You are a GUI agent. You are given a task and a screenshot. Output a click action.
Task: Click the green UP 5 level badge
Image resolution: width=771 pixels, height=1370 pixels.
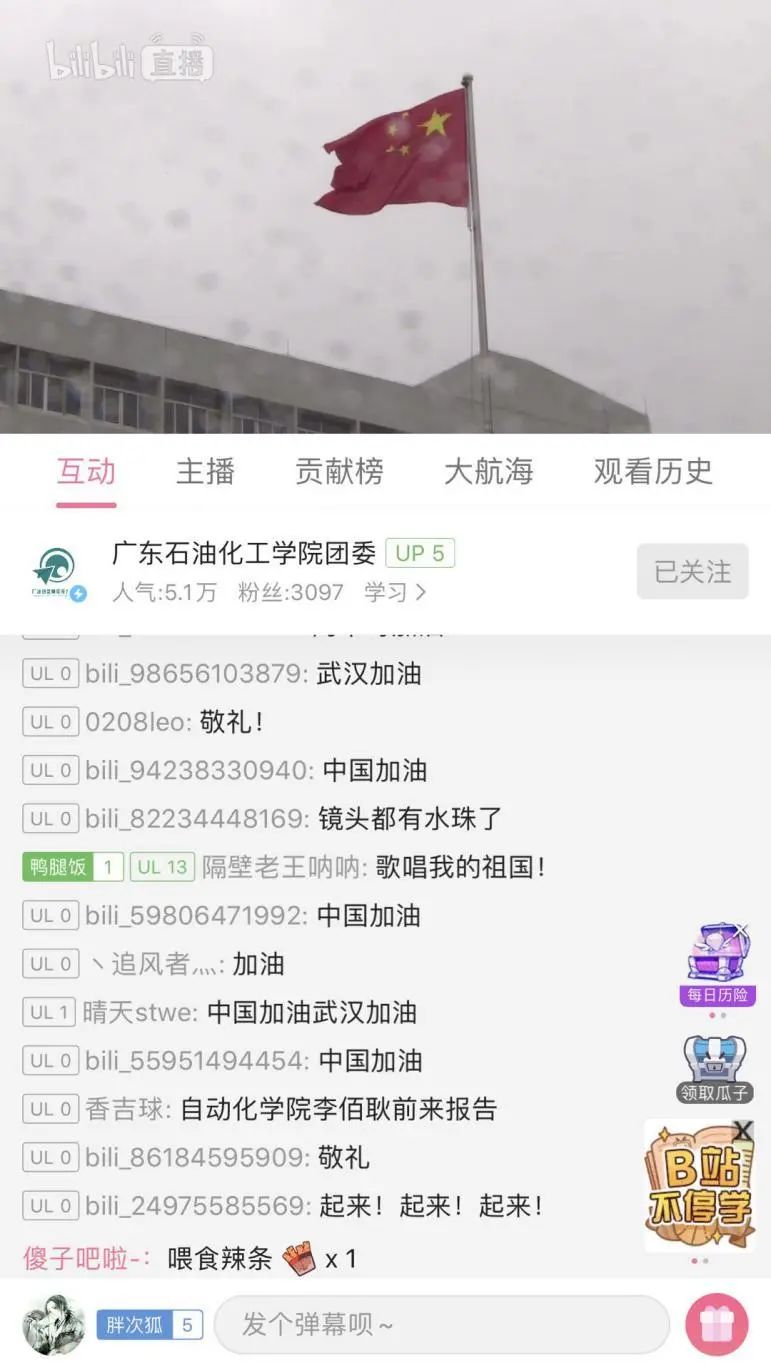point(420,553)
